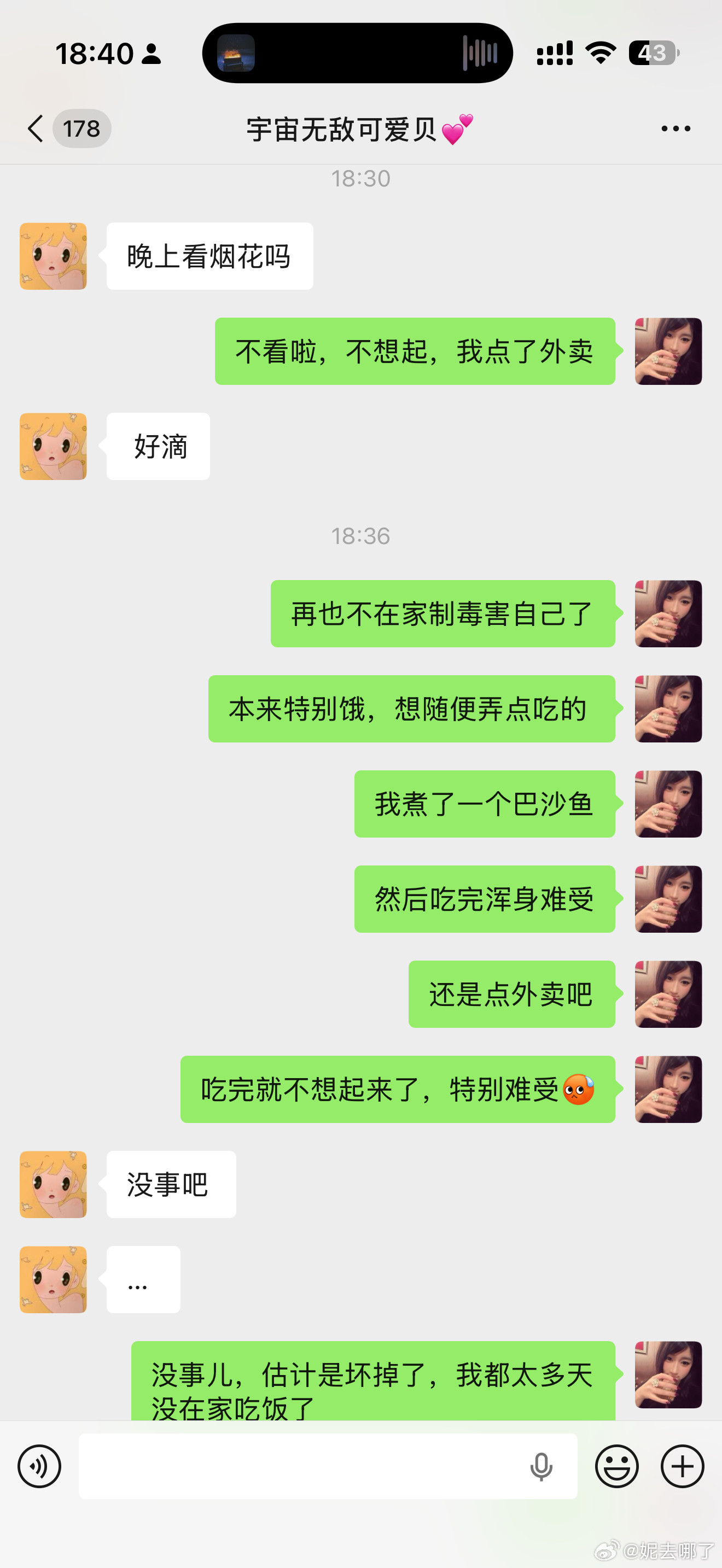Image resolution: width=722 pixels, height=1568 pixels.
Task: Open the friend's yellow cartoon avatar
Action: (x=53, y=256)
